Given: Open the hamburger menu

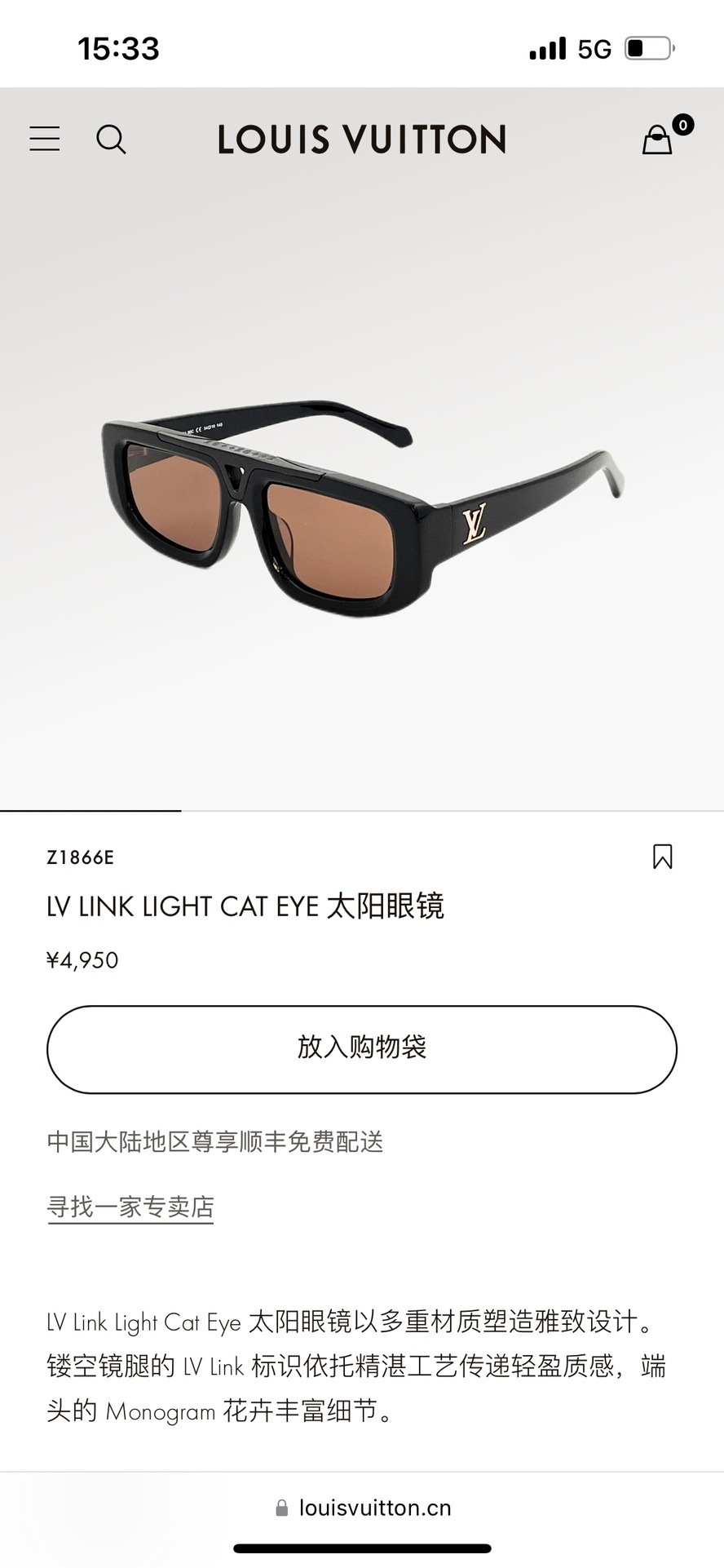Looking at the screenshot, I should [45, 139].
